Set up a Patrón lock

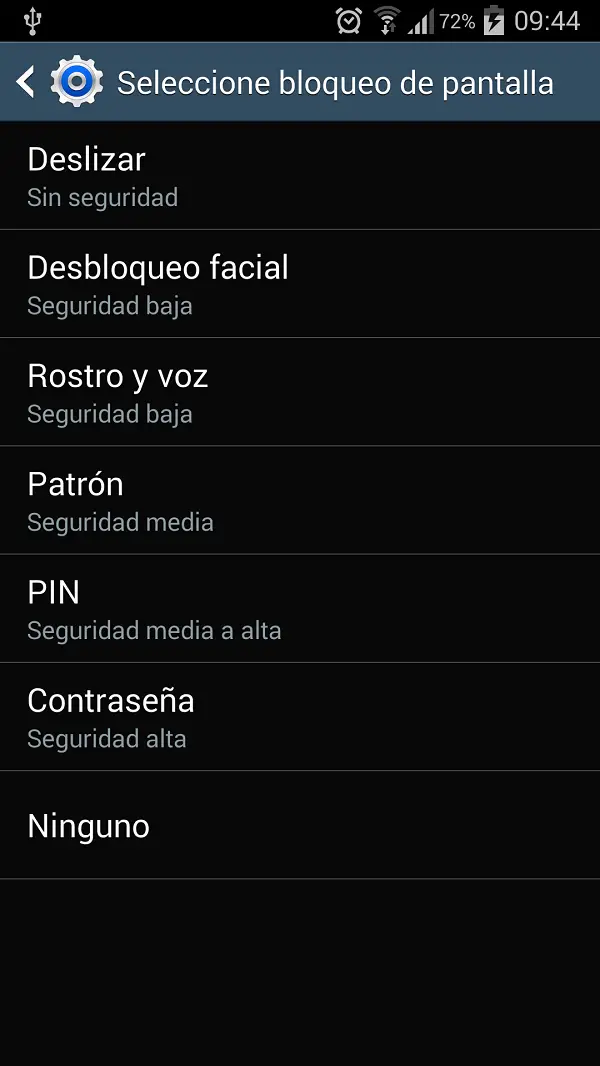tap(300, 500)
